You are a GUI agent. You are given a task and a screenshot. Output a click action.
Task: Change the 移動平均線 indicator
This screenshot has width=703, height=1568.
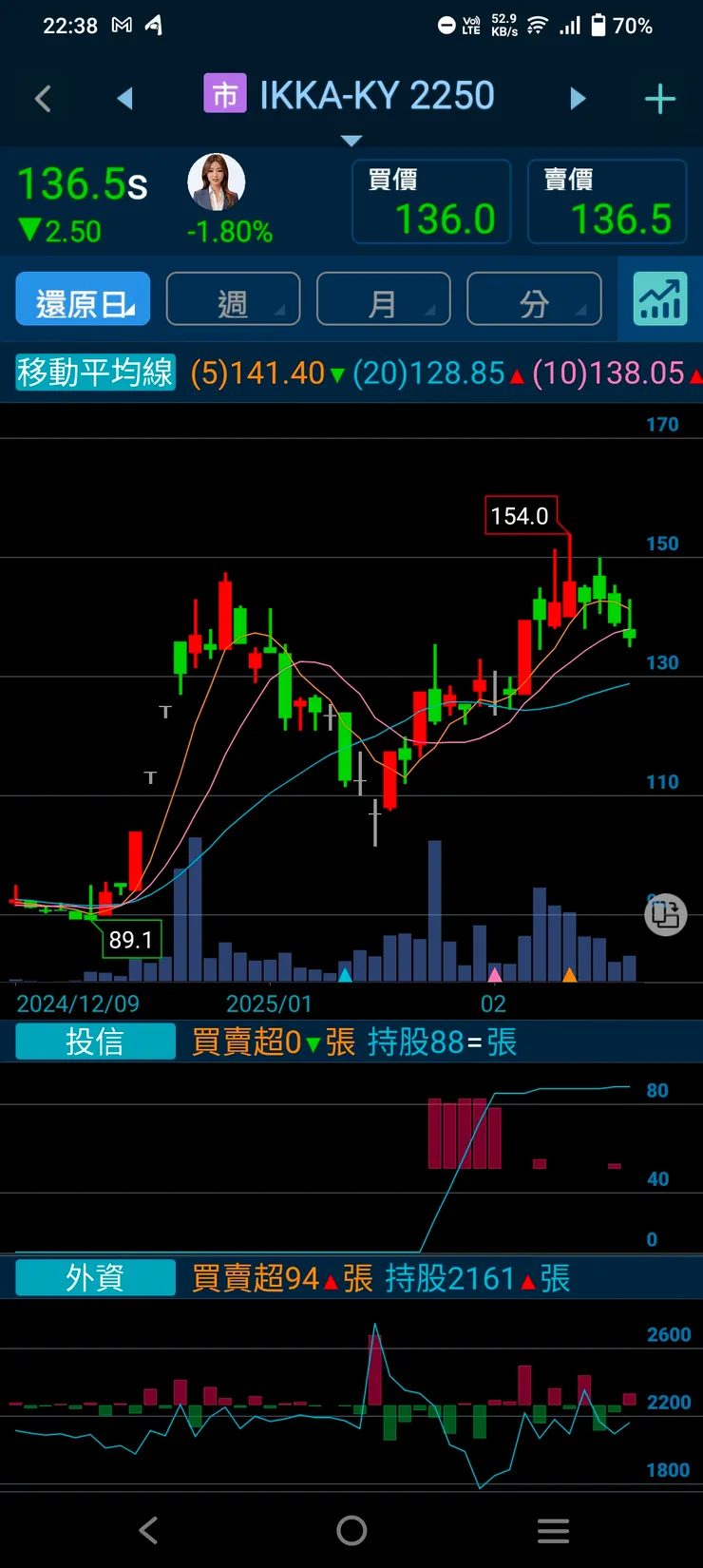coord(95,373)
